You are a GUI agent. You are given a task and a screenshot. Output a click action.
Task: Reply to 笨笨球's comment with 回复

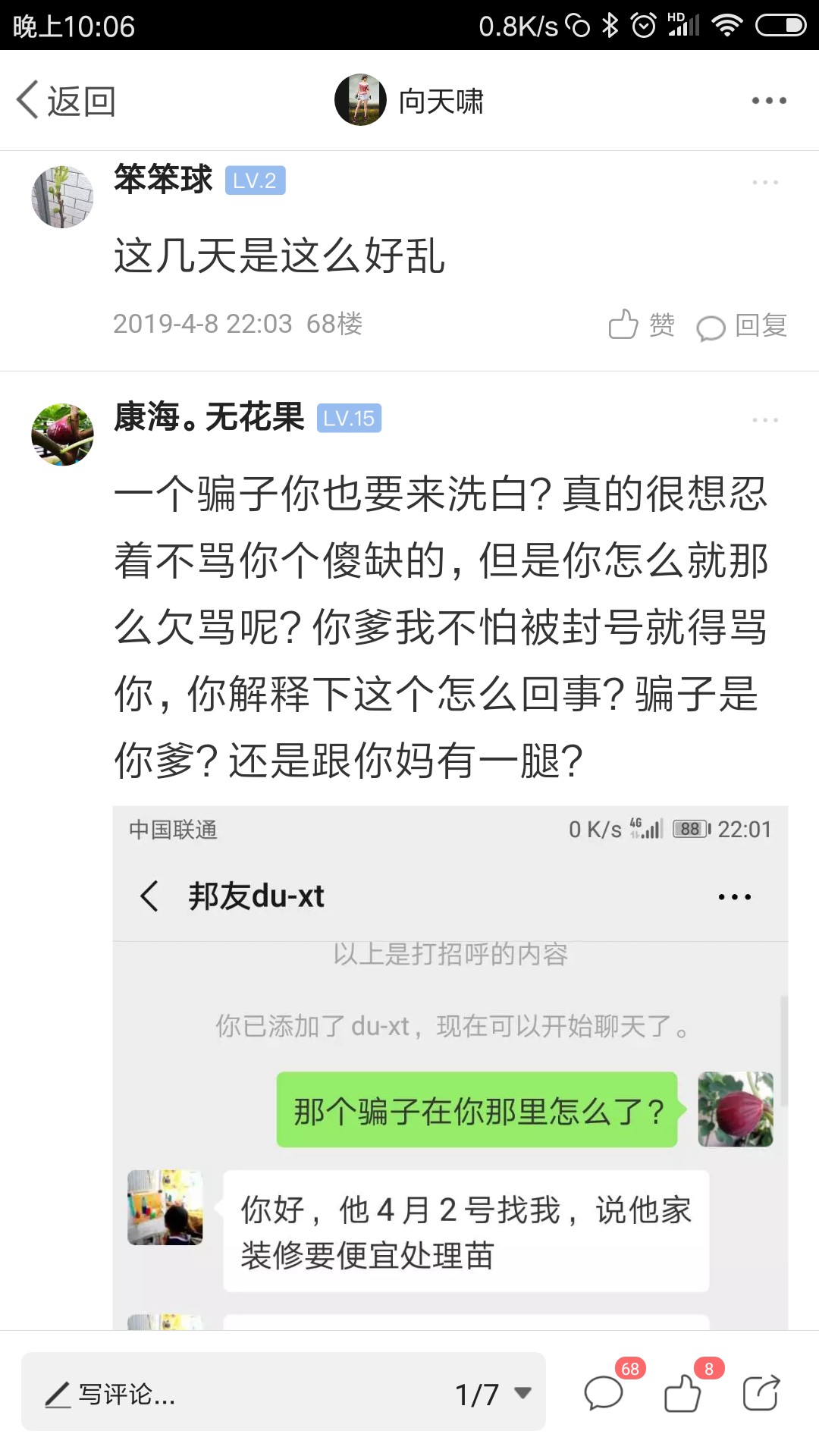(x=742, y=326)
